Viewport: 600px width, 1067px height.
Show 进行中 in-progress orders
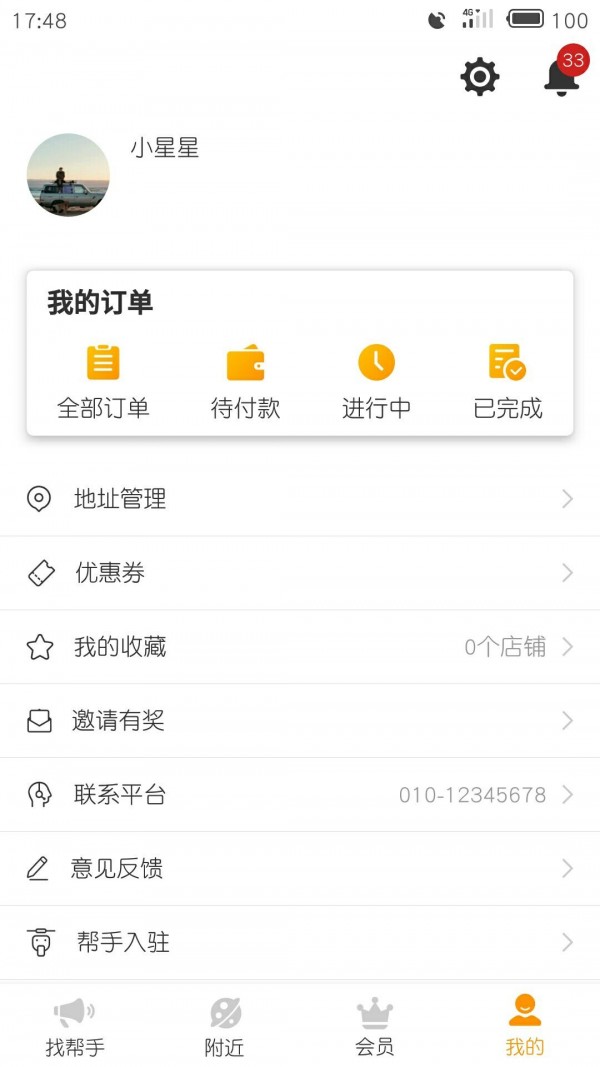[376, 381]
